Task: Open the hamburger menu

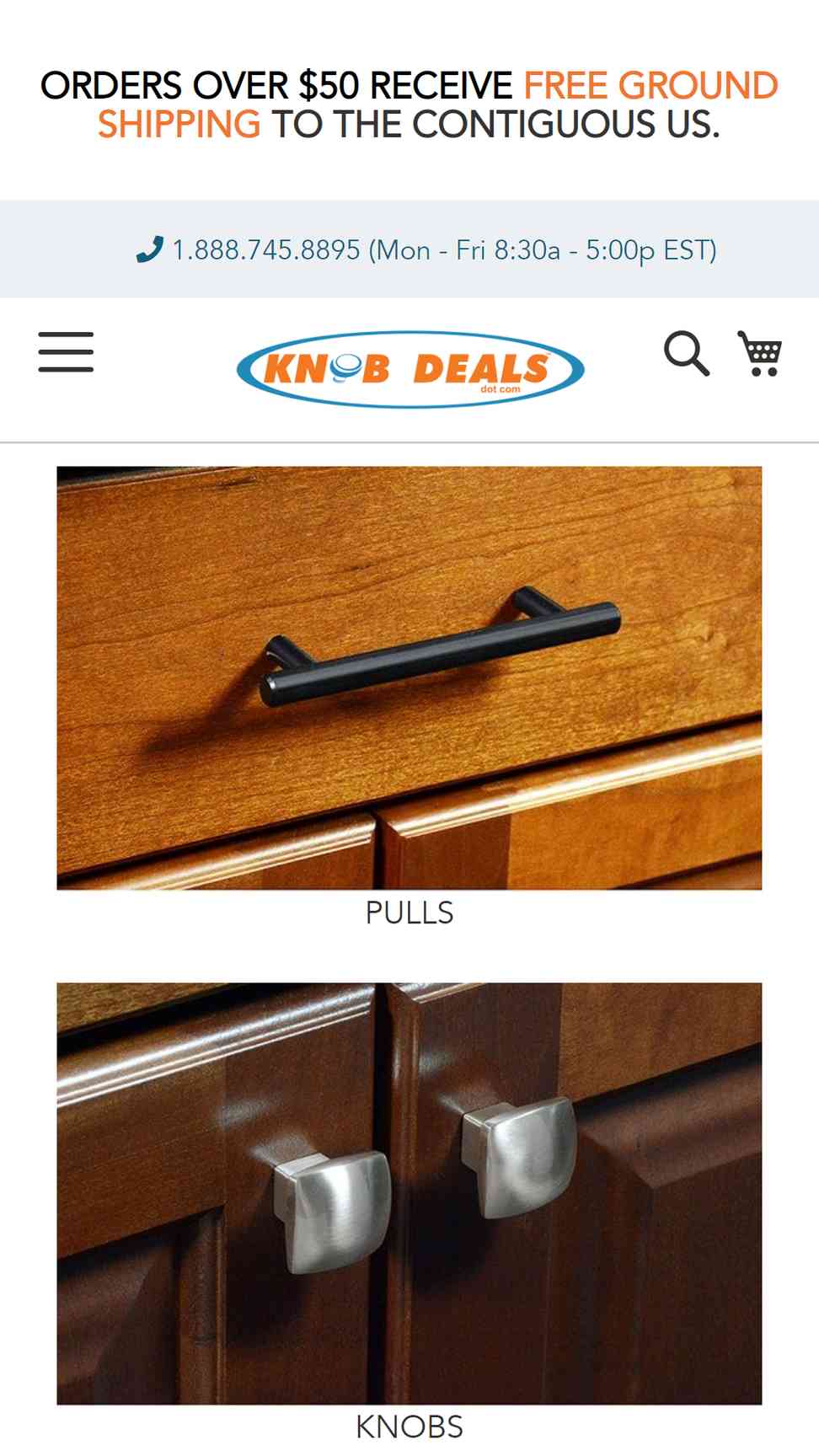Action: [66, 351]
